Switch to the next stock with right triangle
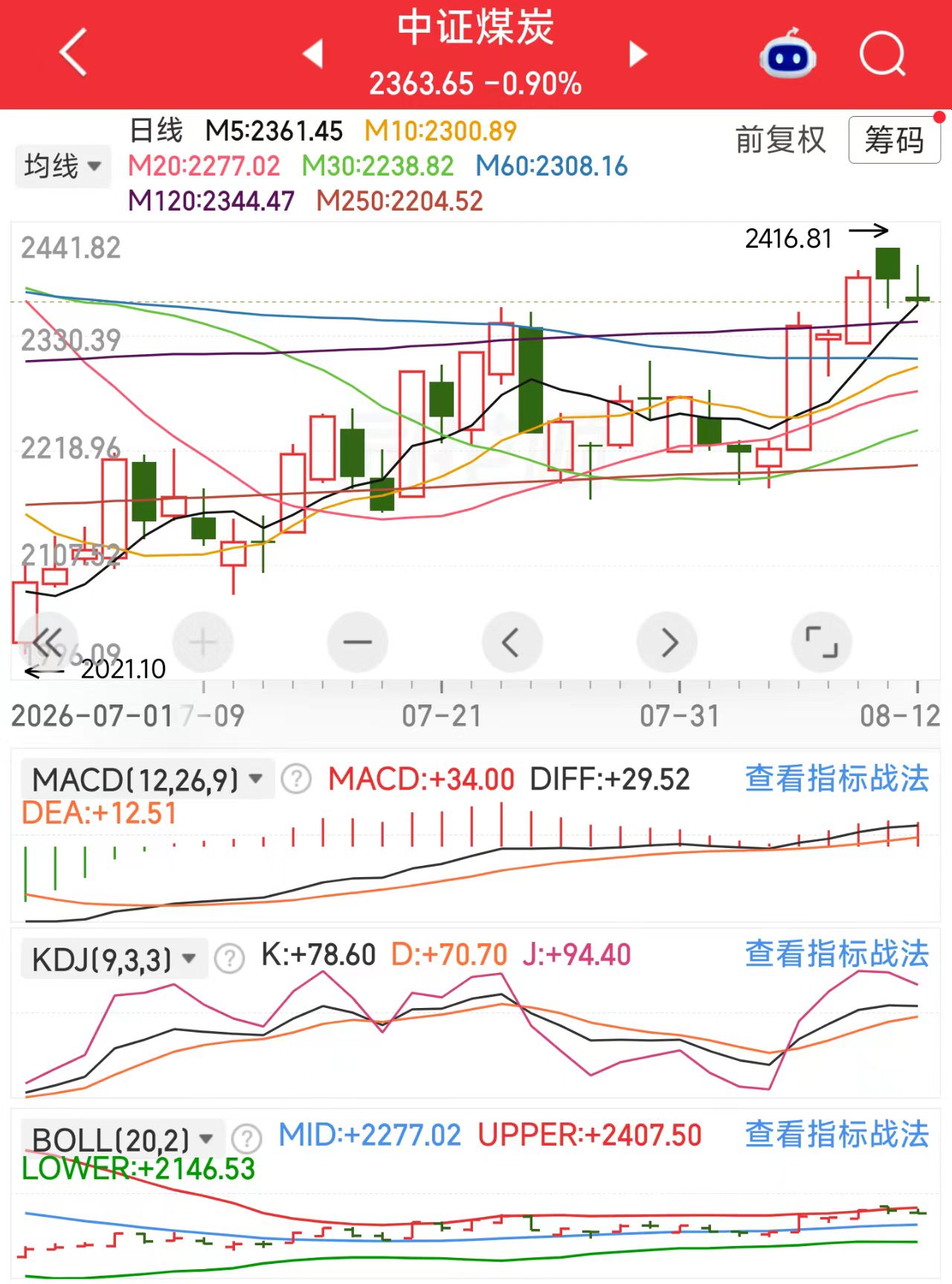 pyautogui.click(x=637, y=54)
